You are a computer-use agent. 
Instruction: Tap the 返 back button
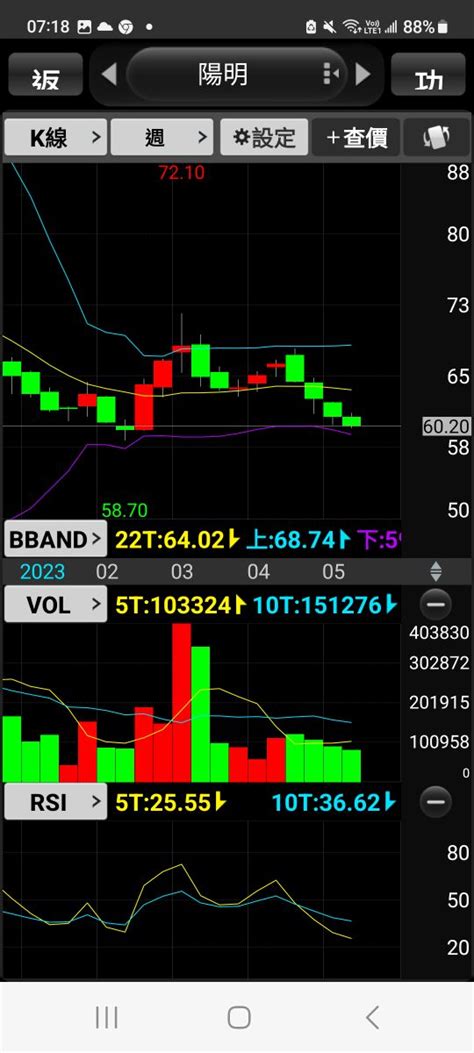(x=46, y=75)
